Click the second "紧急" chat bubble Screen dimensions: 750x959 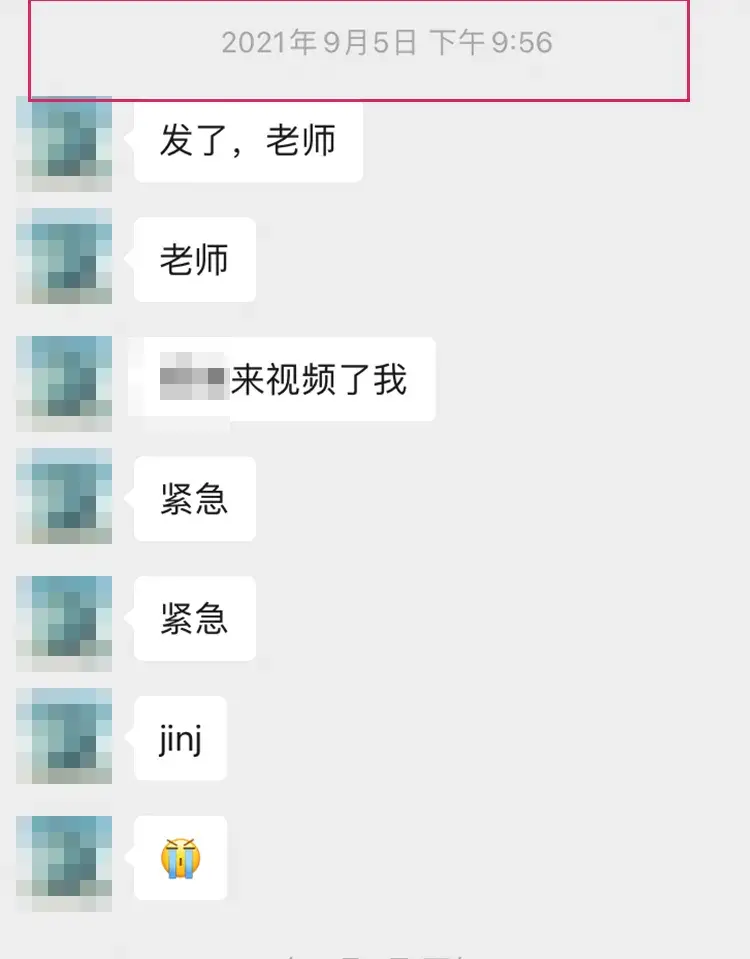point(194,618)
